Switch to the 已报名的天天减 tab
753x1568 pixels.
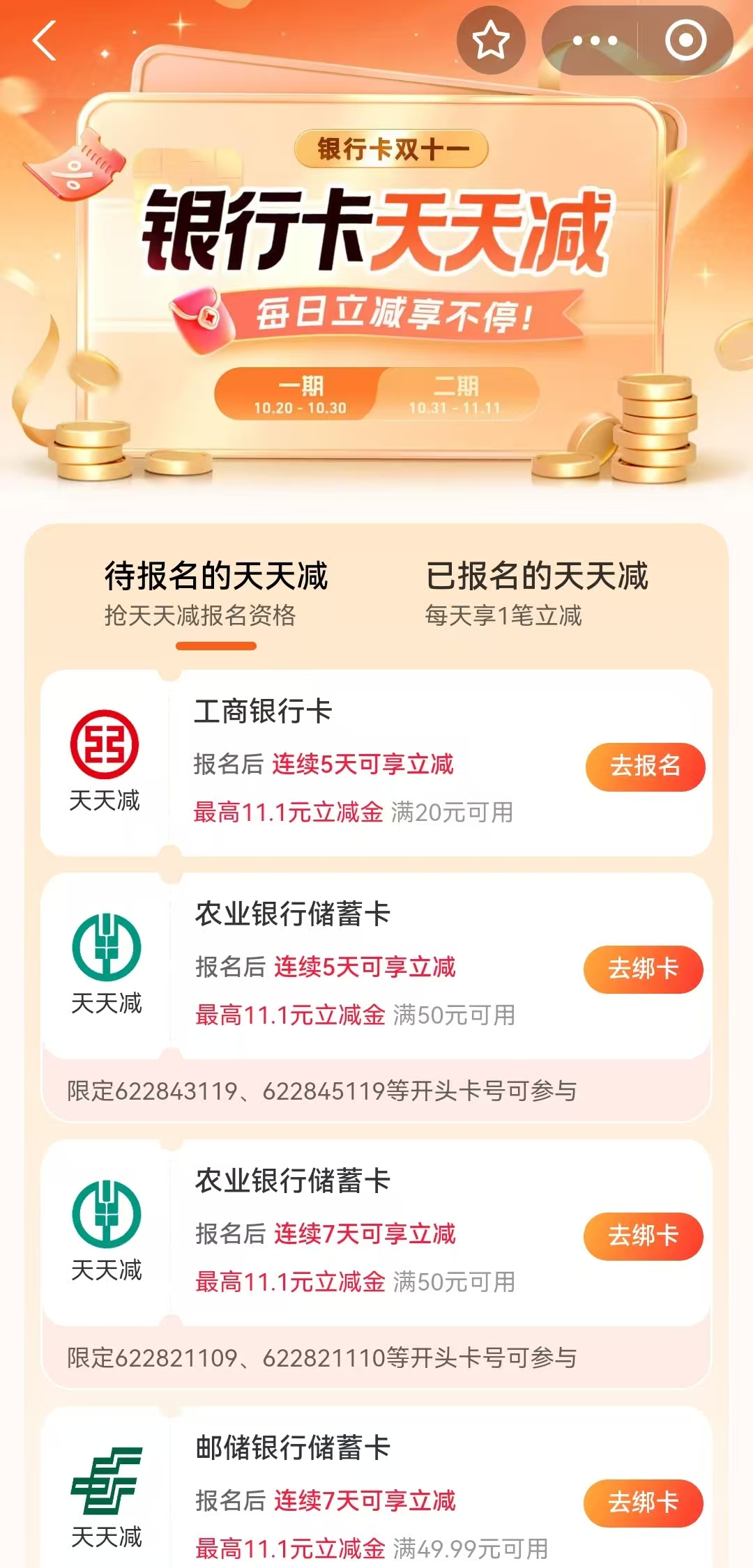[537, 592]
